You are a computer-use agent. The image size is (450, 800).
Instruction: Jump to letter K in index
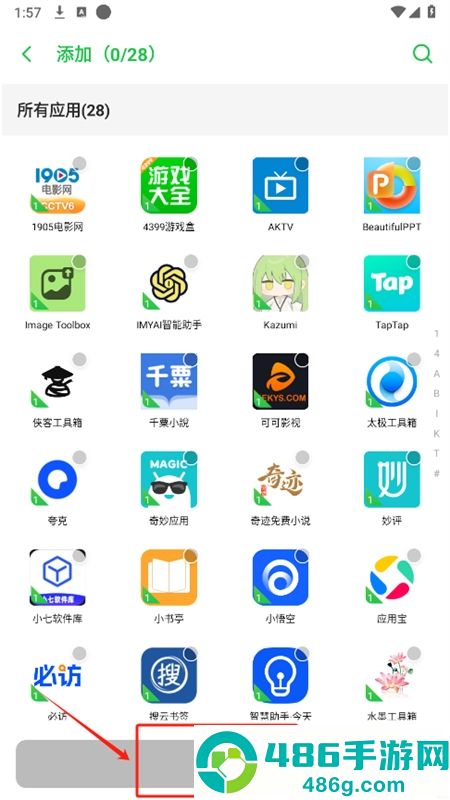coord(436,434)
